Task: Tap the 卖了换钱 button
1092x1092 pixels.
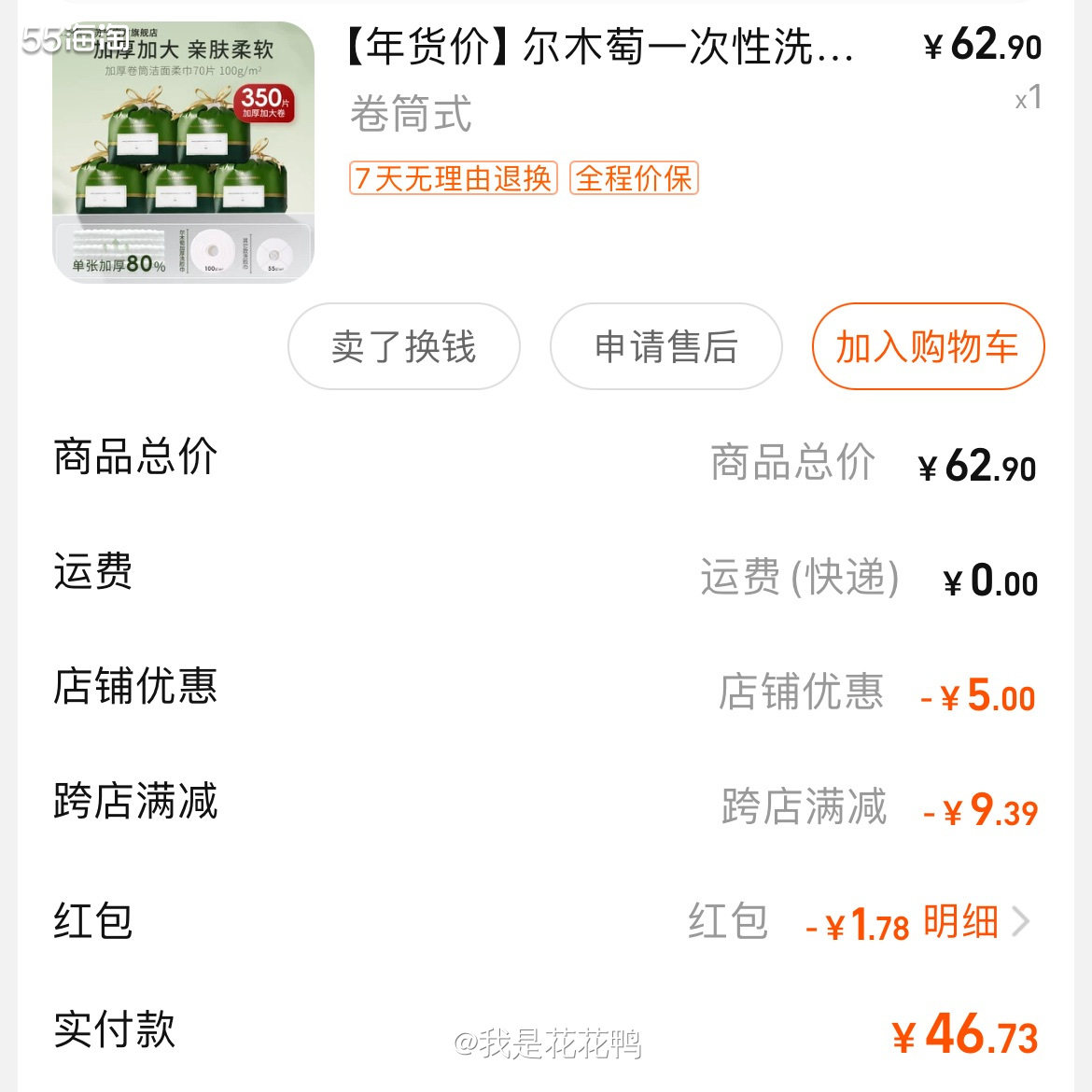Action: [x=403, y=346]
